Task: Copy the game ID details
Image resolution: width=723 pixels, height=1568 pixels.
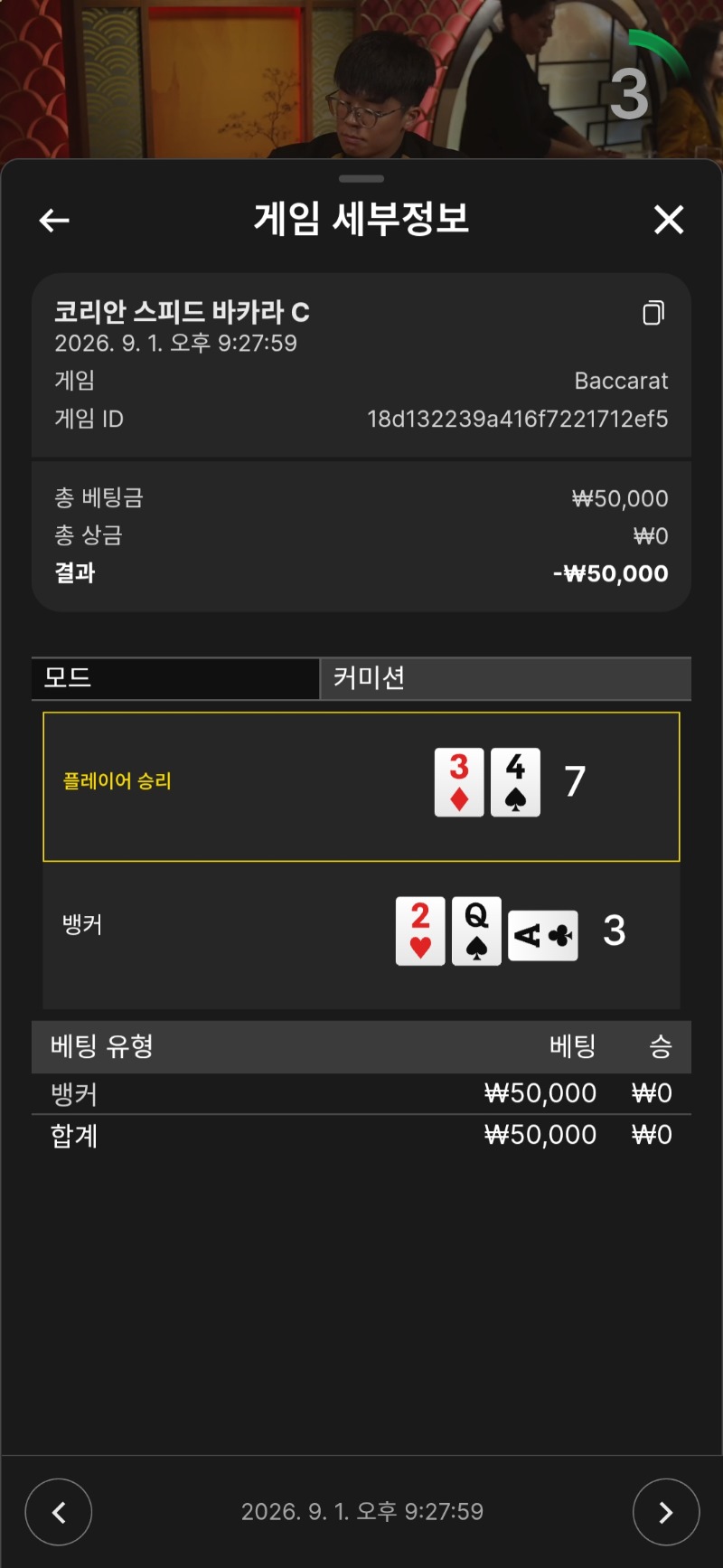Action: (653, 313)
